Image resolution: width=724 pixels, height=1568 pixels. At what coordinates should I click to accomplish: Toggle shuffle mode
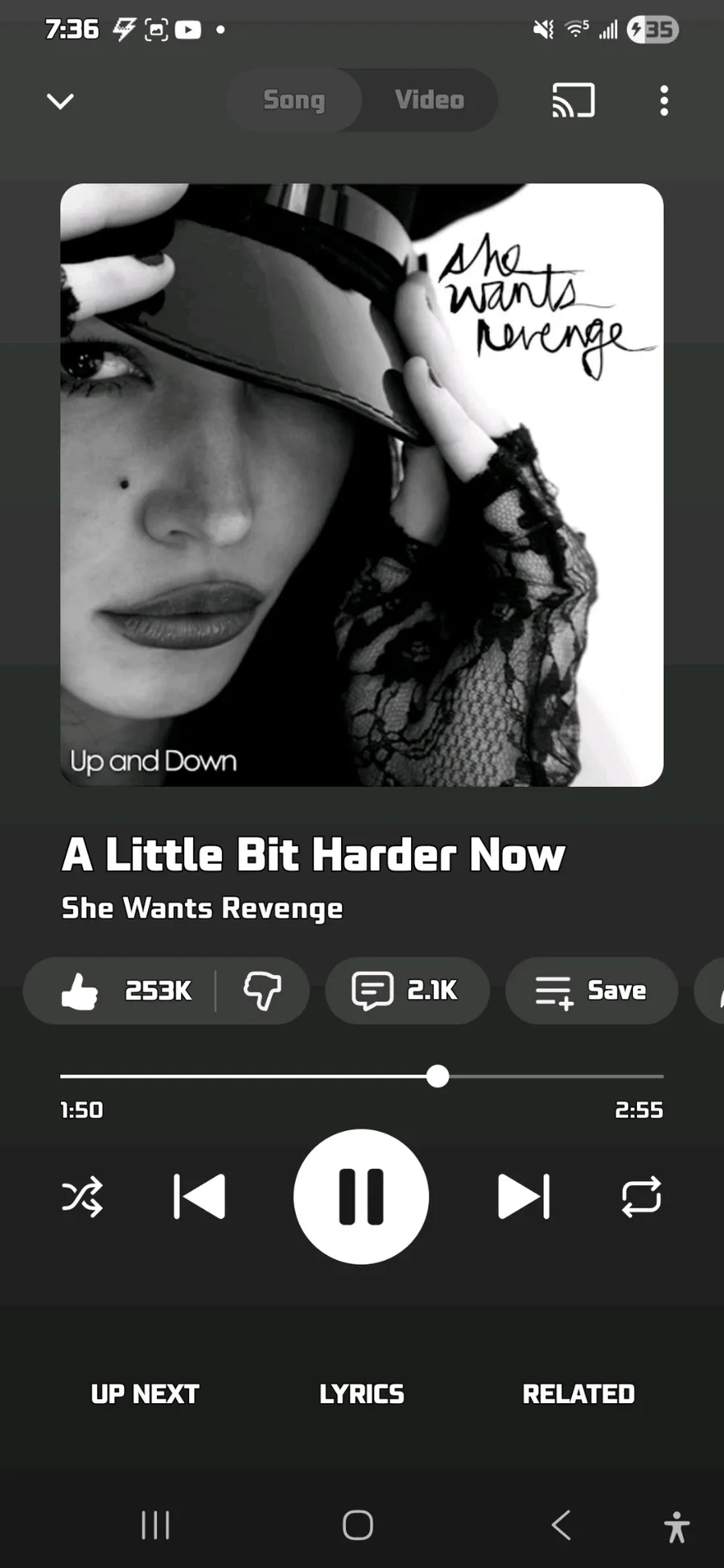pyautogui.click(x=82, y=1196)
